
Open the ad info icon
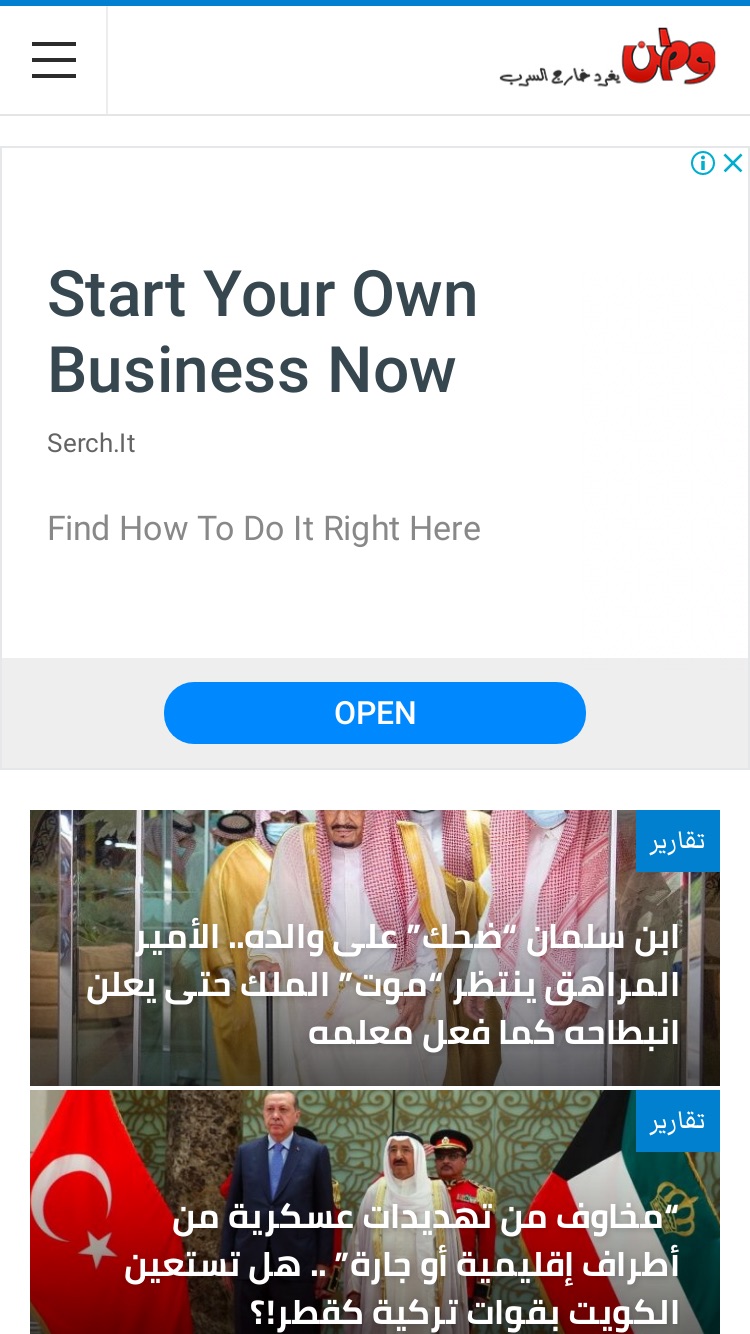[703, 163]
